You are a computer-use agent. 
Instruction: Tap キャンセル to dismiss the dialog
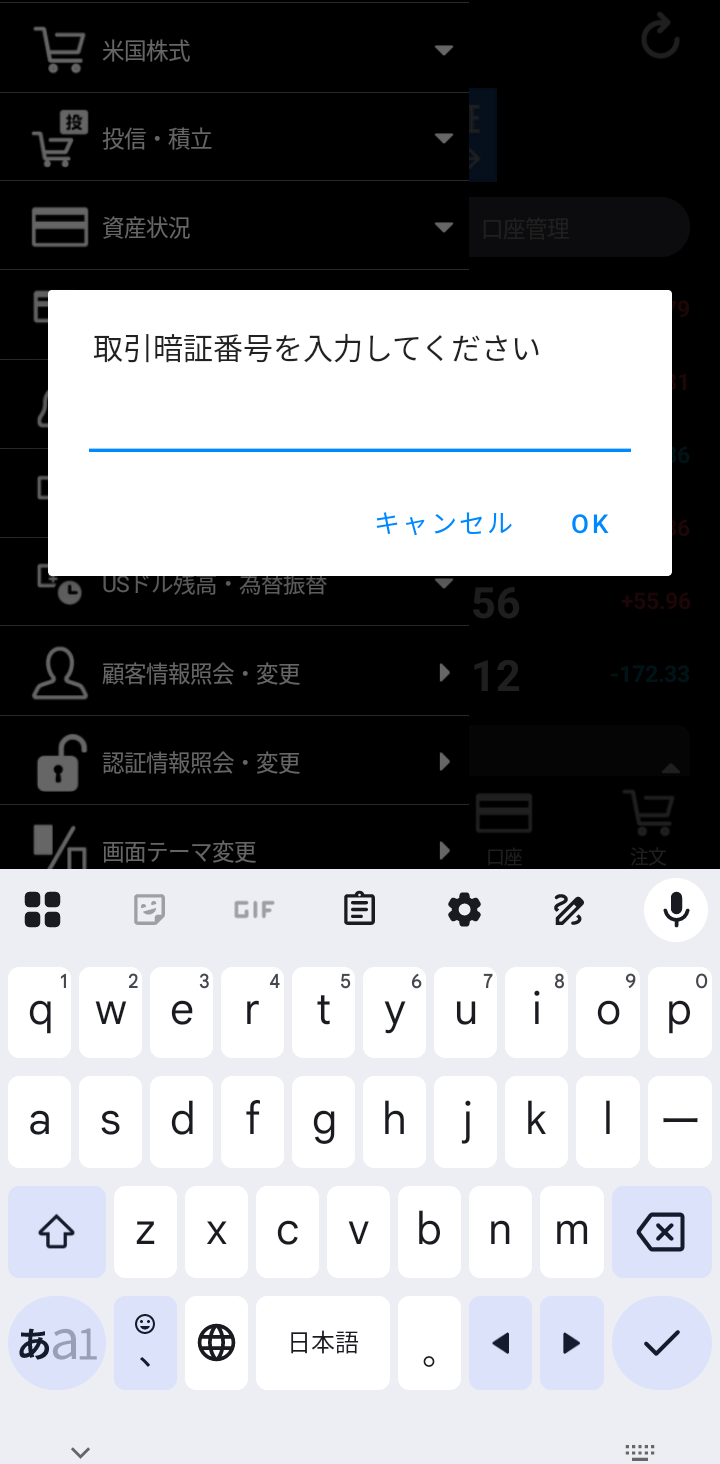(443, 523)
